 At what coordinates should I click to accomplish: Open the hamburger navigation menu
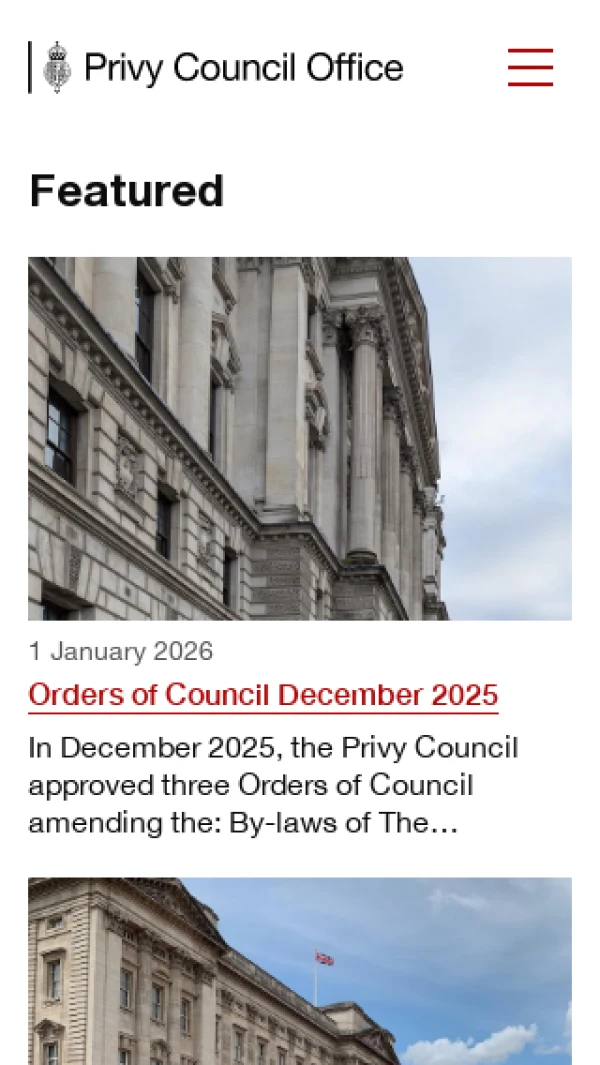(x=530, y=67)
